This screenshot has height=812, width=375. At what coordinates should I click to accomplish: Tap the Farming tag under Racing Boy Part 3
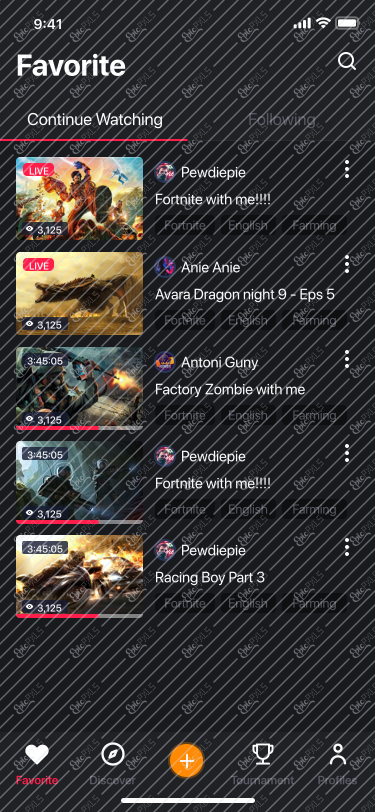314,603
